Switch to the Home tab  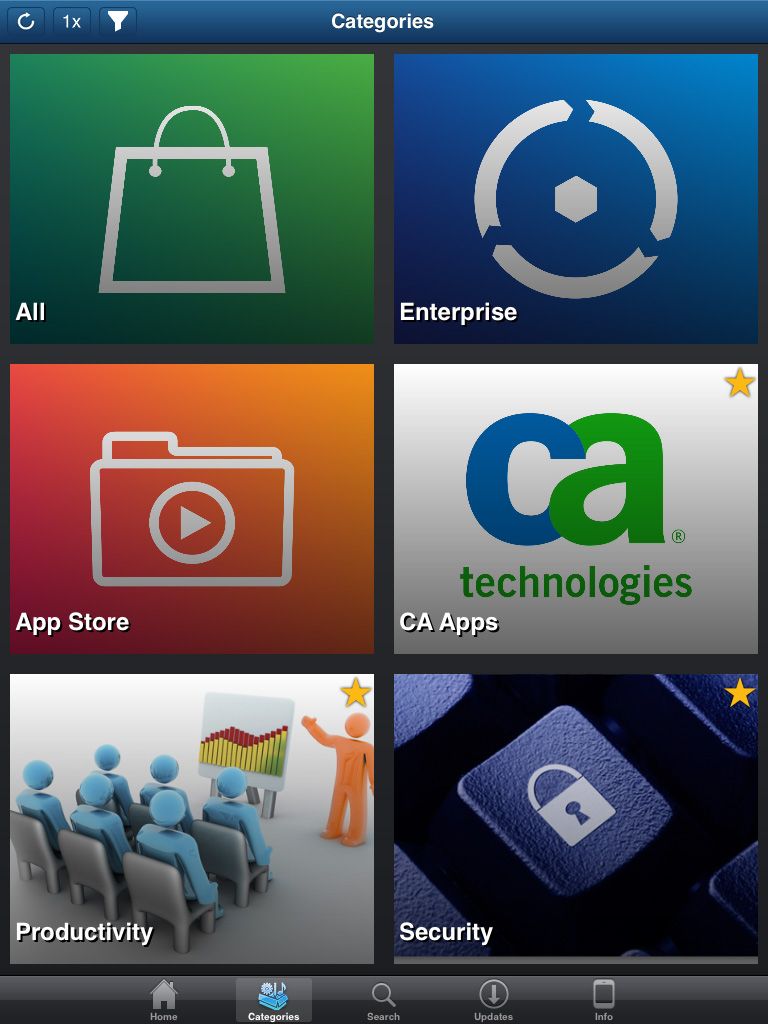(x=164, y=1000)
